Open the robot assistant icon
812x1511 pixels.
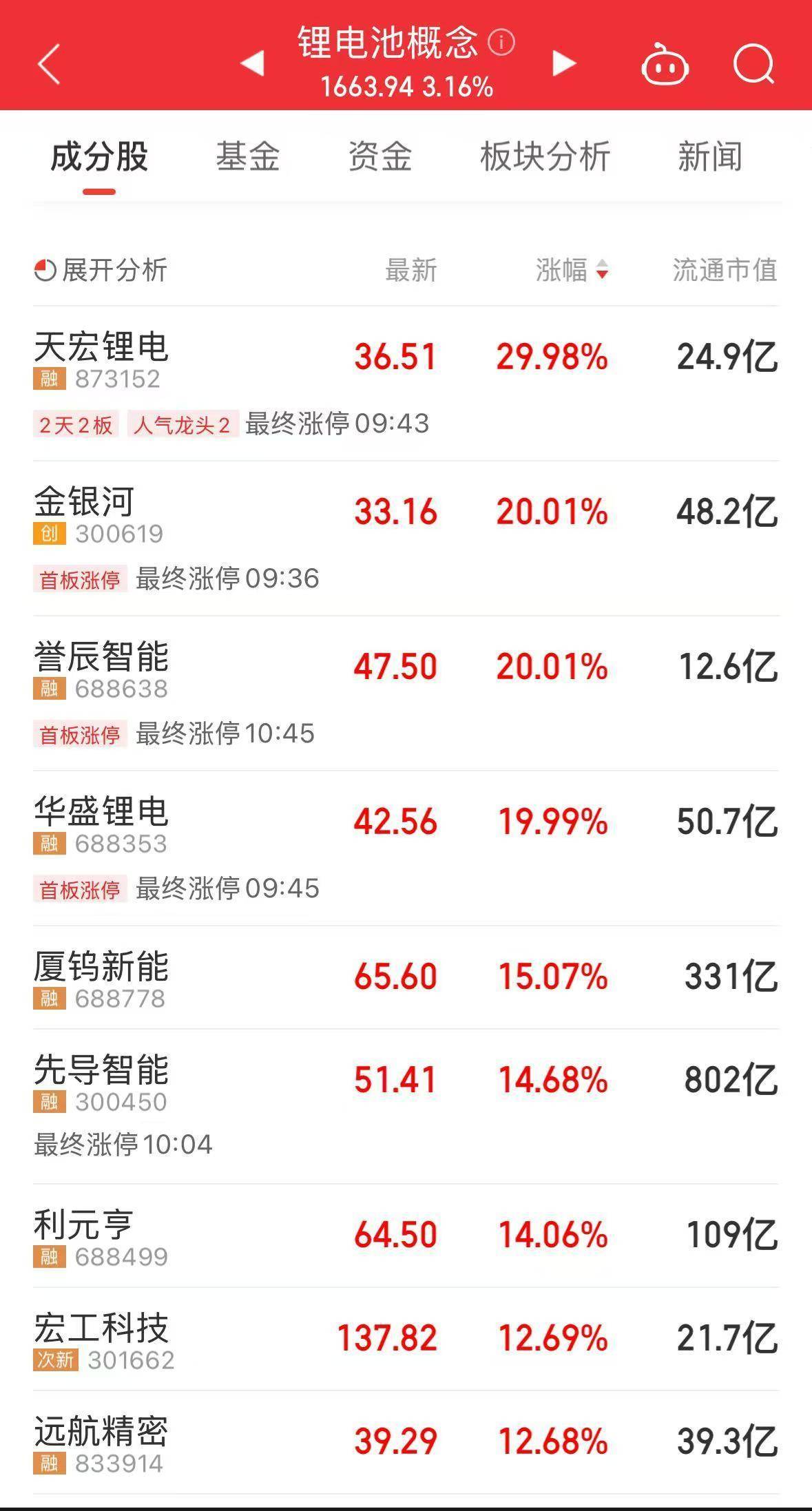(x=665, y=65)
